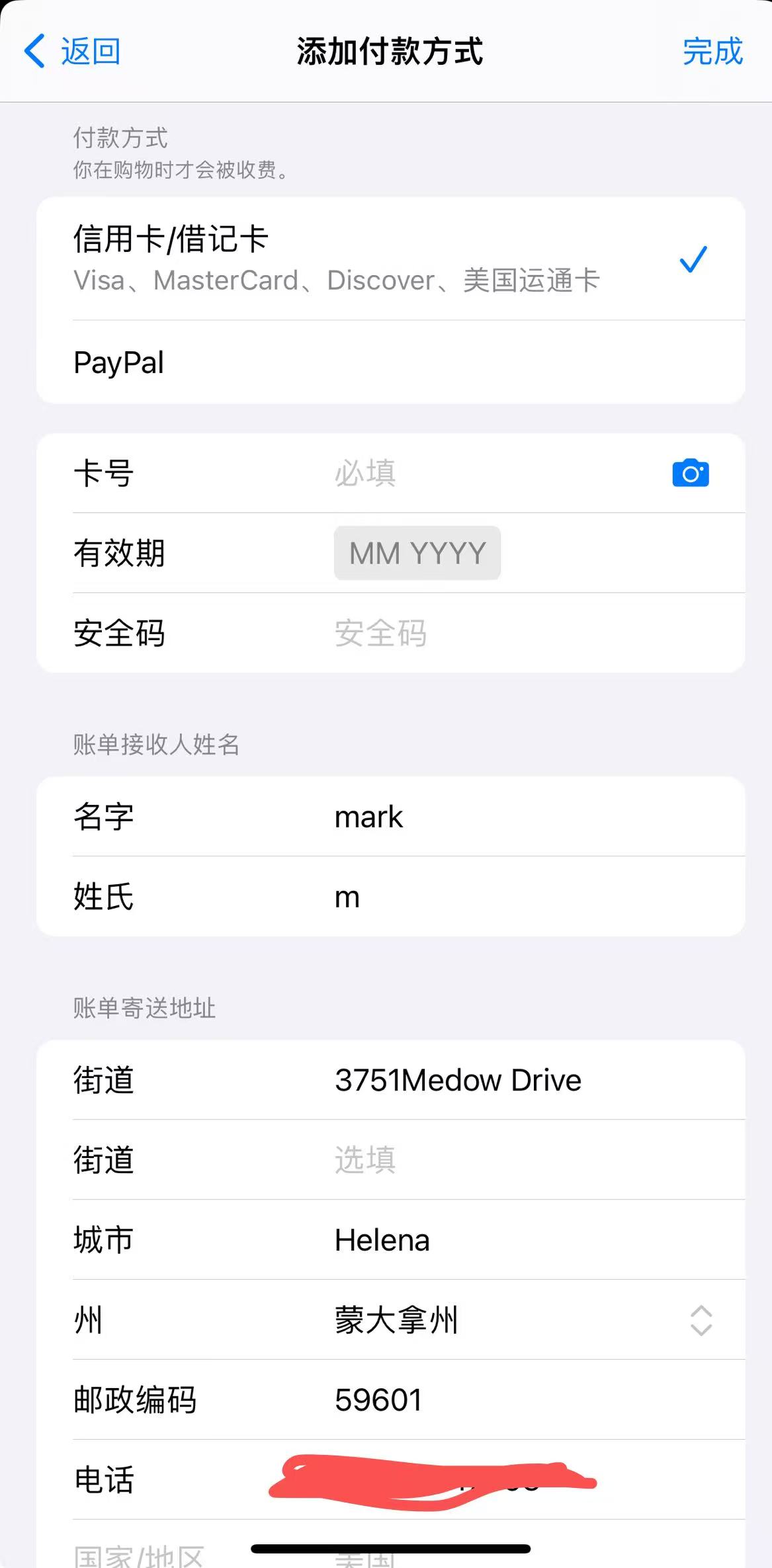Tap 完成 to finish adding payment

pos(712,52)
